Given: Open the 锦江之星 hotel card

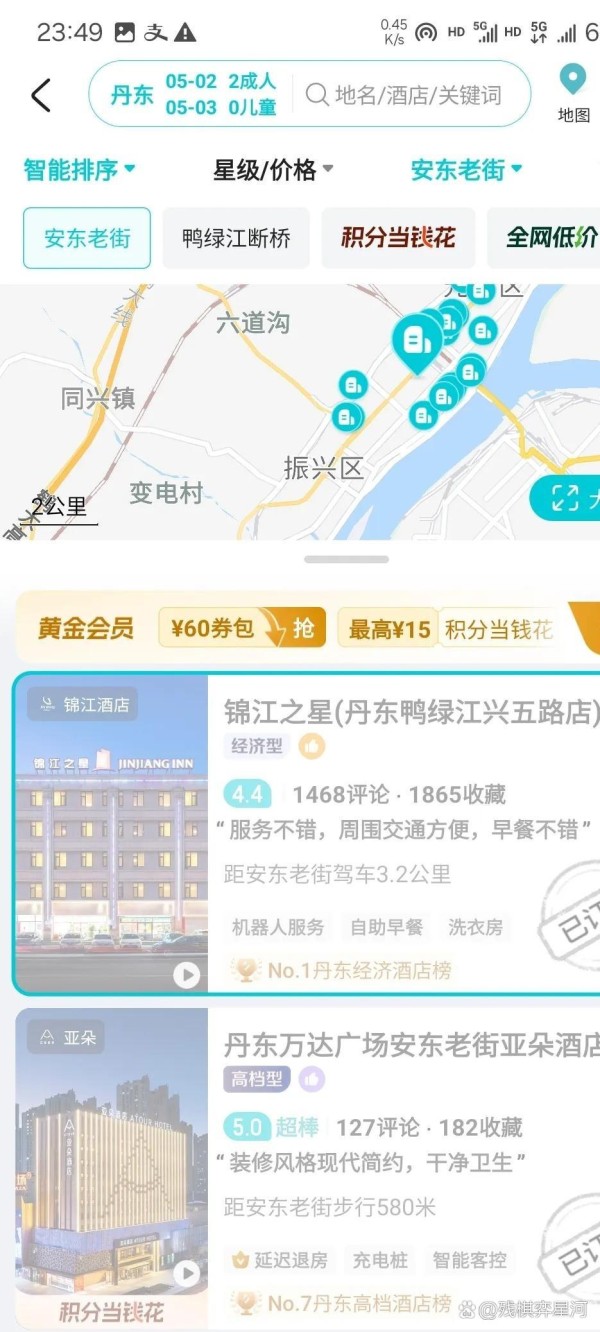Looking at the screenshot, I should point(306,834).
